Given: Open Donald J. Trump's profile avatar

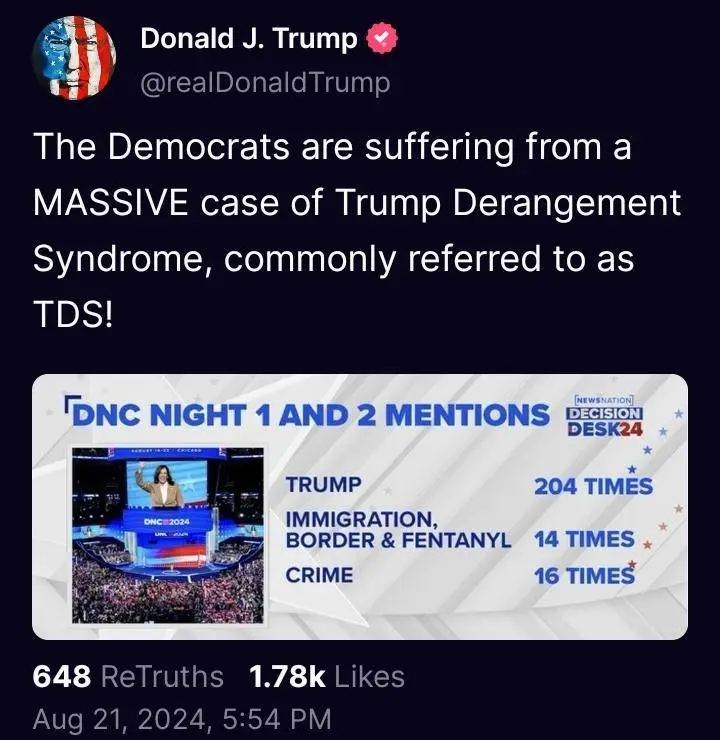Looking at the screenshot, I should pyautogui.click(x=74, y=59).
